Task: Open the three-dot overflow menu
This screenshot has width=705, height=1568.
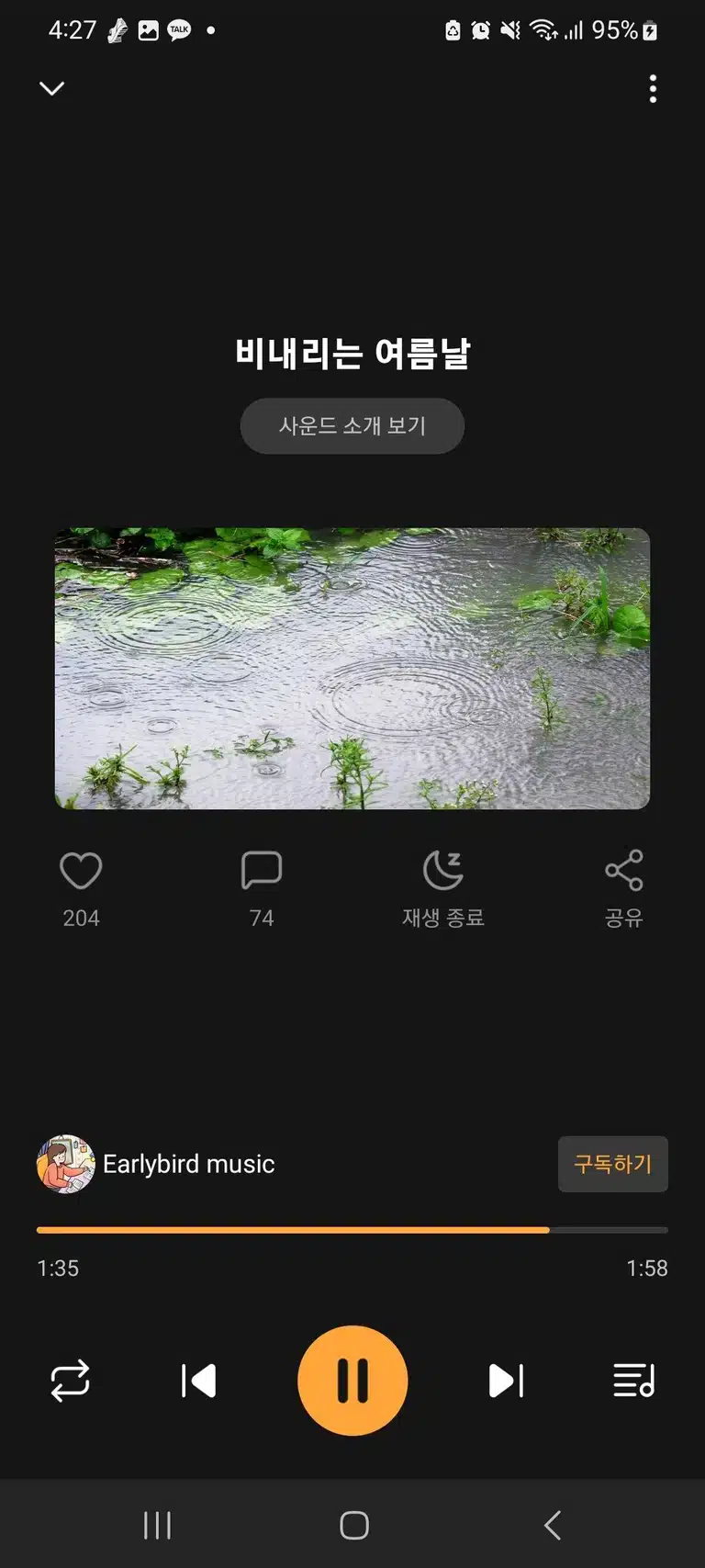Action: pyautogui.click(x=653, y=89)
